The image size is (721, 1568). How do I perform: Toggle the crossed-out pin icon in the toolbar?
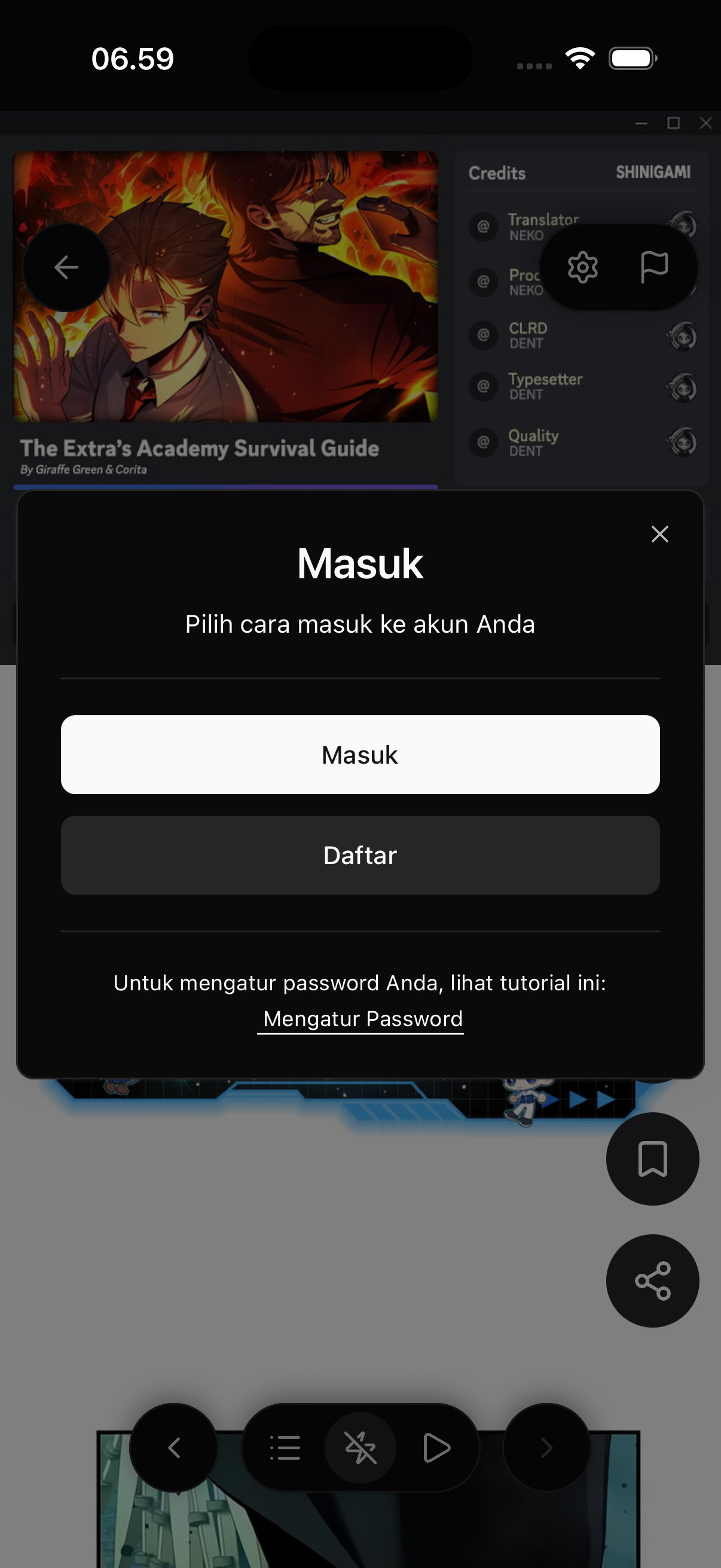coord(360,1447)
